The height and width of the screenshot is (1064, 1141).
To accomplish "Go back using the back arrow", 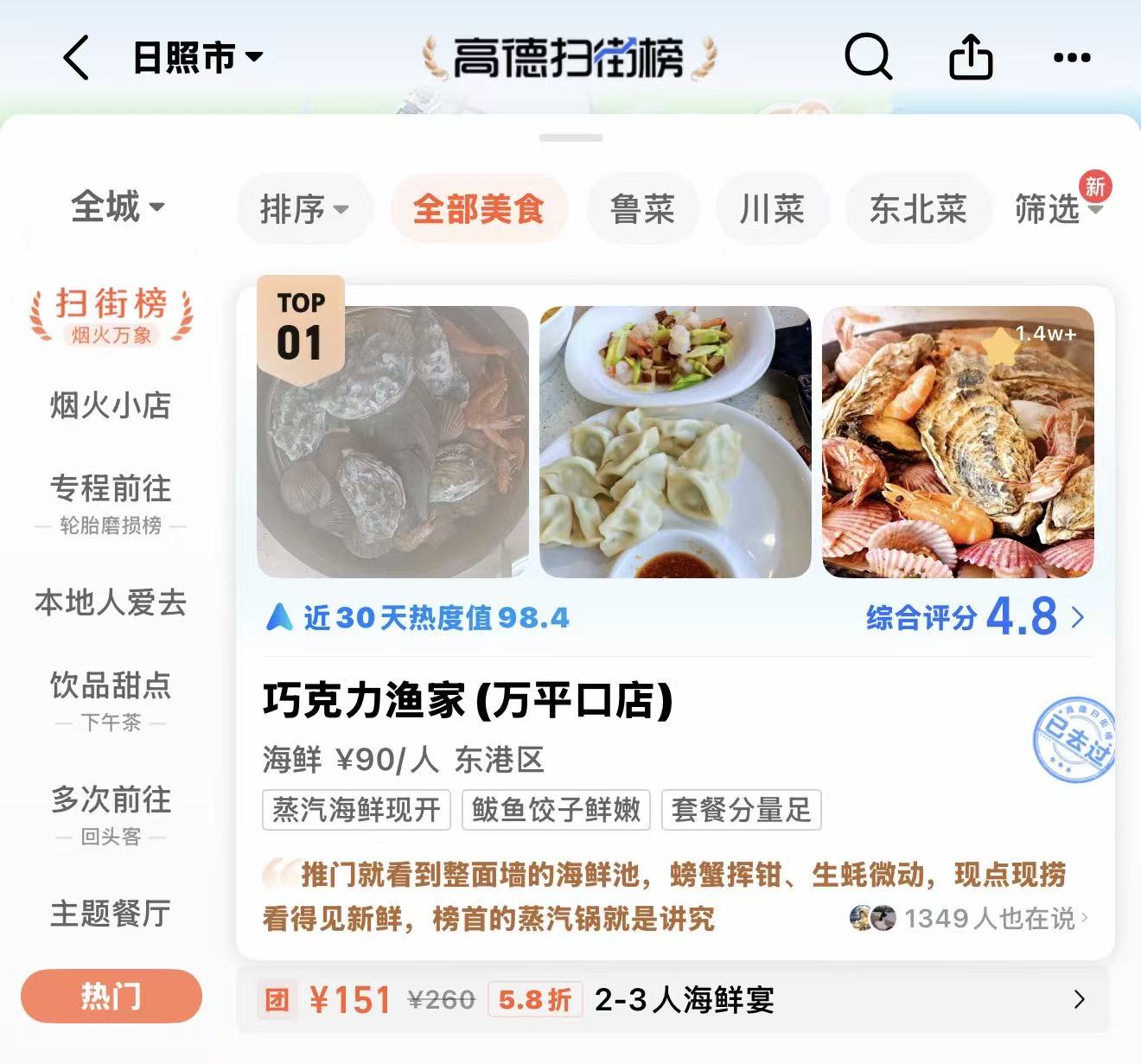I will click(76, 58).
